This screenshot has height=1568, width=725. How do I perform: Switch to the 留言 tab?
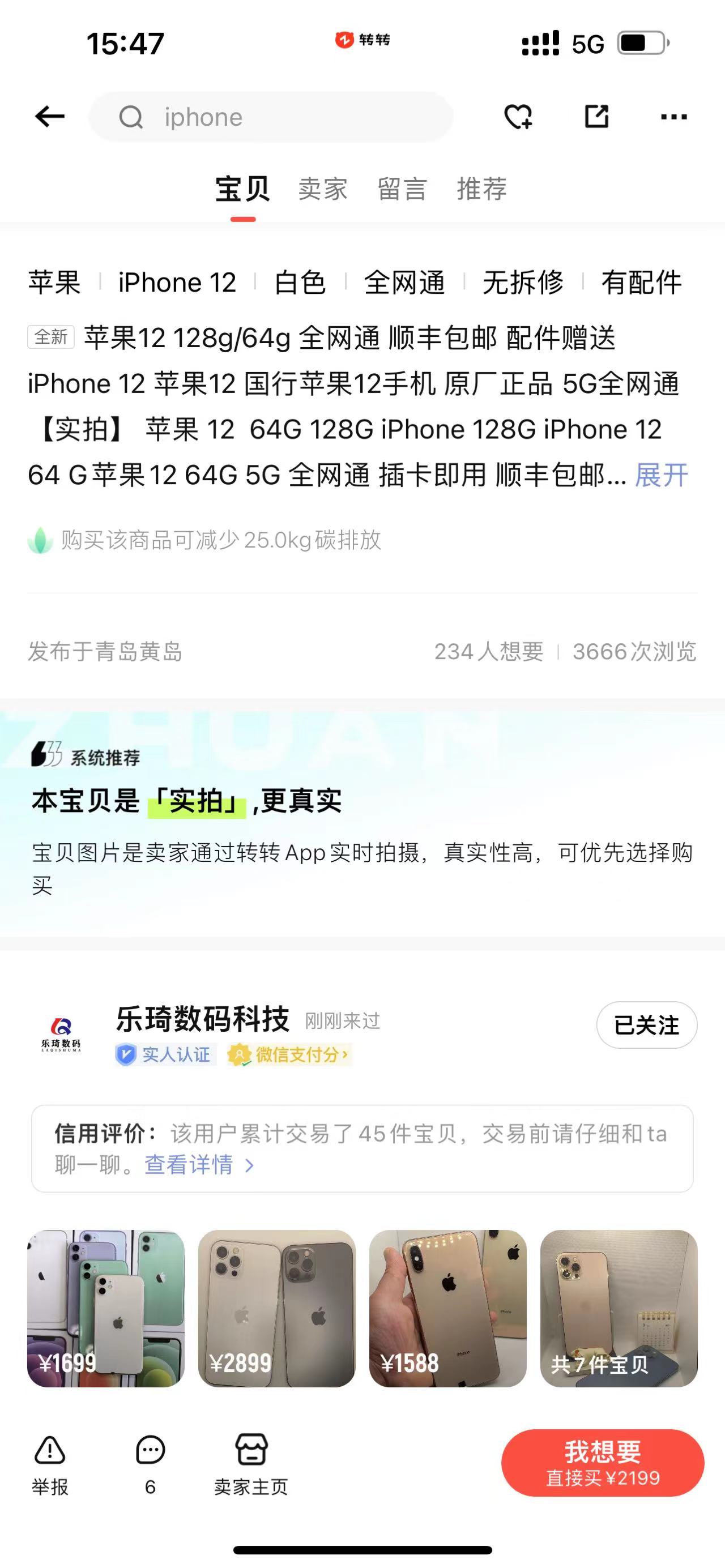pyautogui.click(x=402, y=189)
